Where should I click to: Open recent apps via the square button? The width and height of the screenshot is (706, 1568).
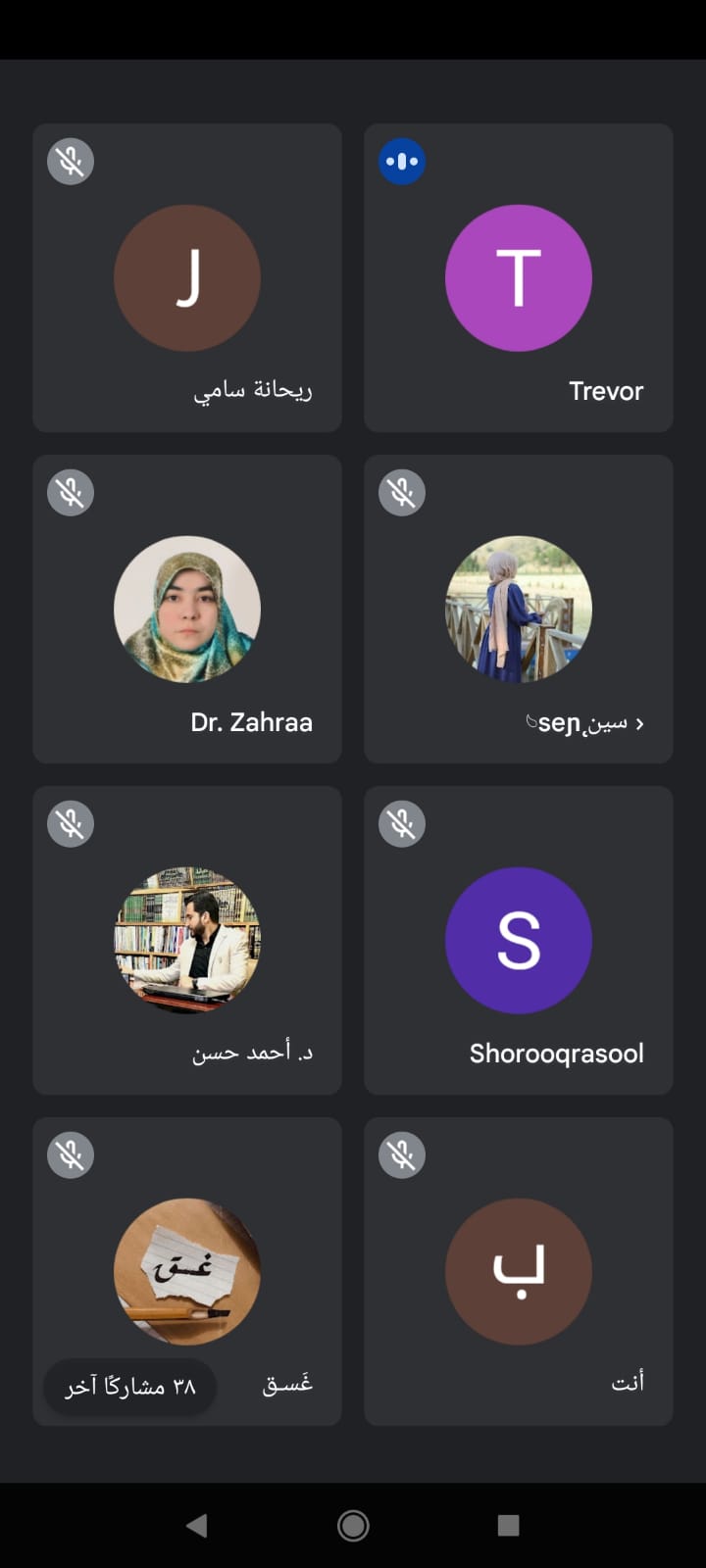508,1525
